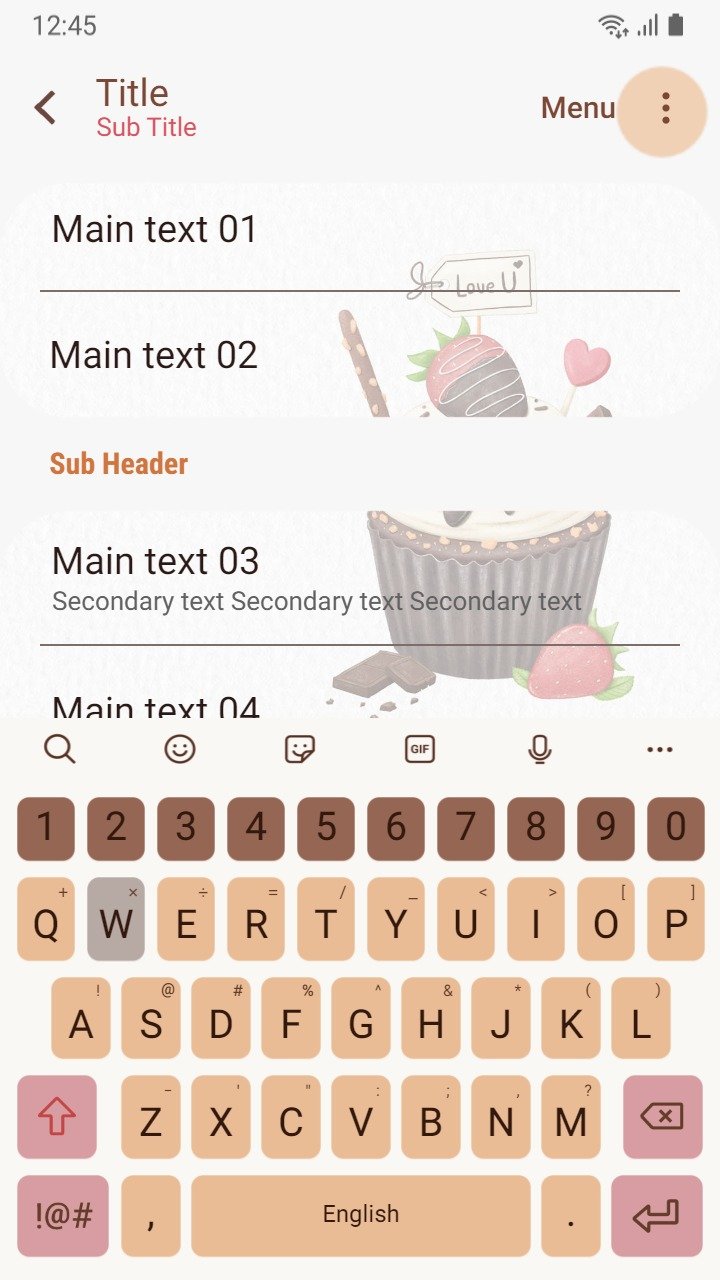Hit the backspace key
720x1280 pixels.
[x=663, y=1116]
